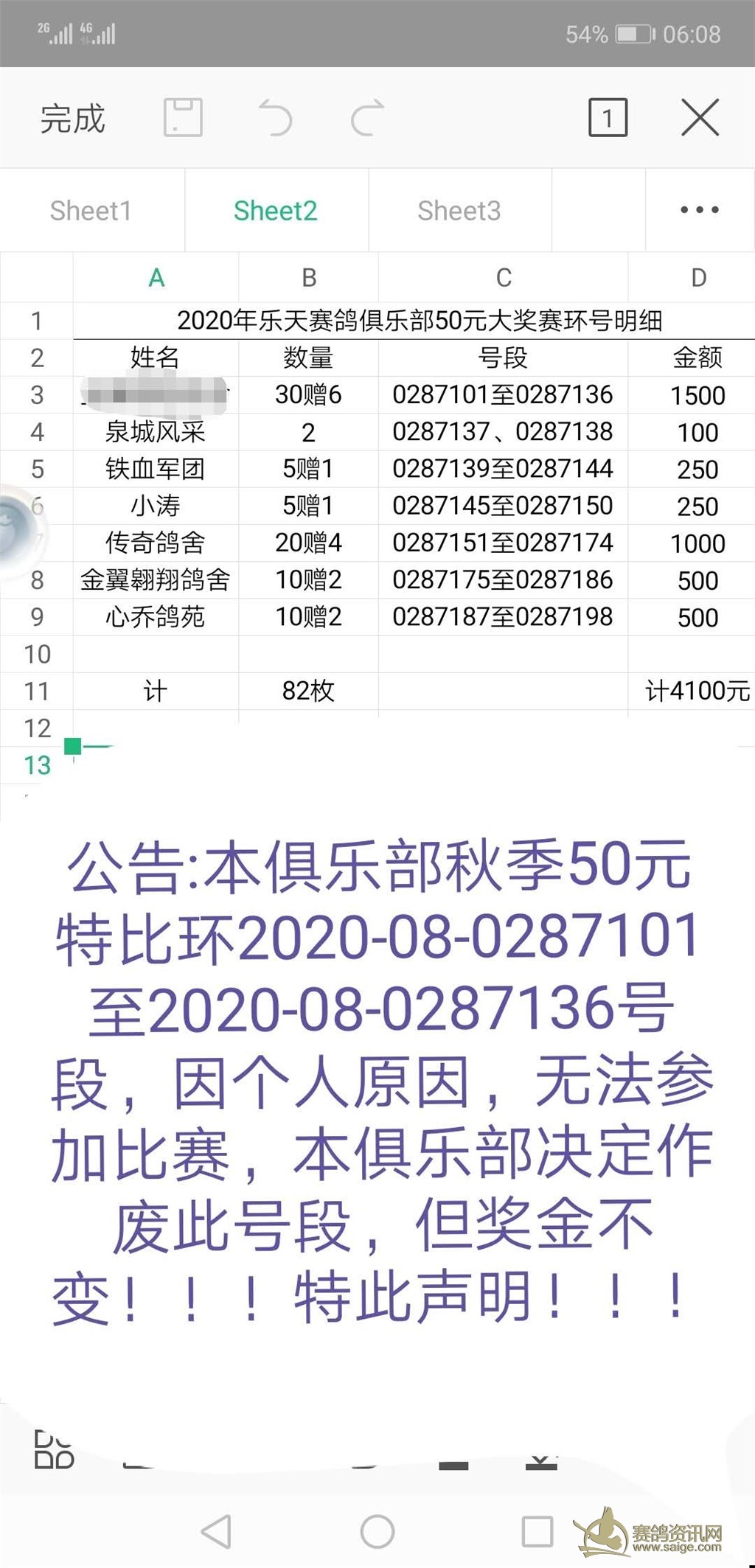This screenshot has width=755, height=1568.
Task: Close the document with the X
Action: click(700, 118)
